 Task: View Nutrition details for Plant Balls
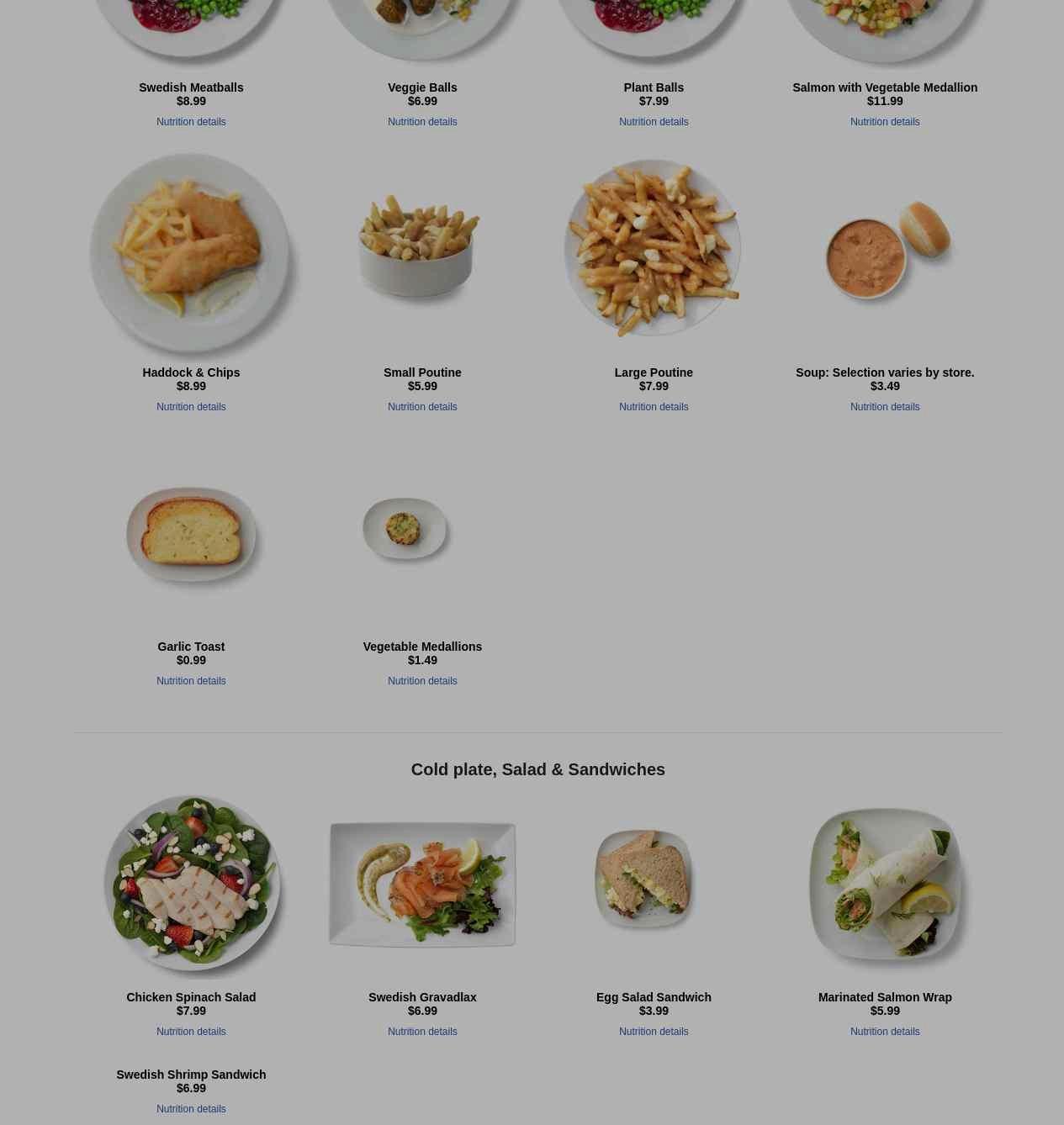654,122
